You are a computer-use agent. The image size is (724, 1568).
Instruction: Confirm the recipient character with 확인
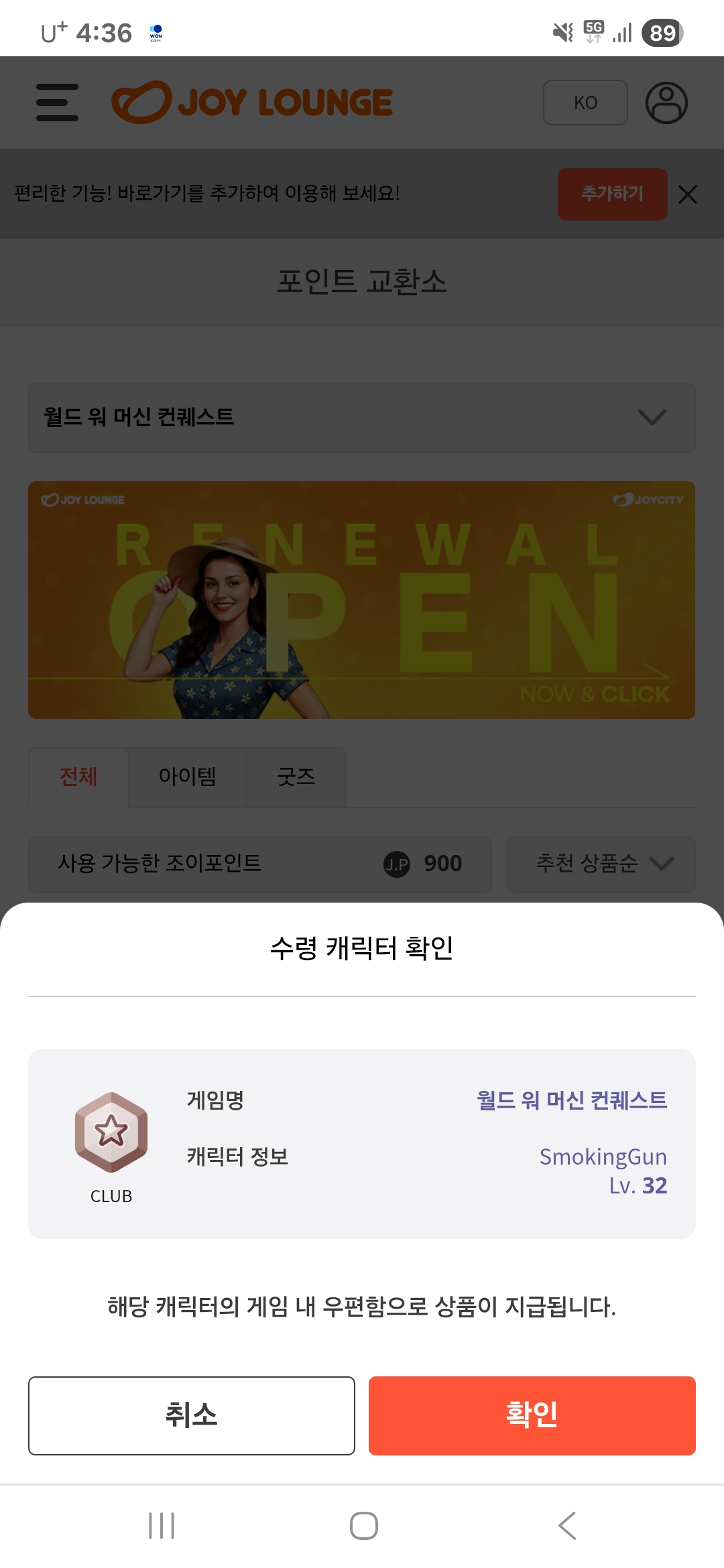[532, 1415]
